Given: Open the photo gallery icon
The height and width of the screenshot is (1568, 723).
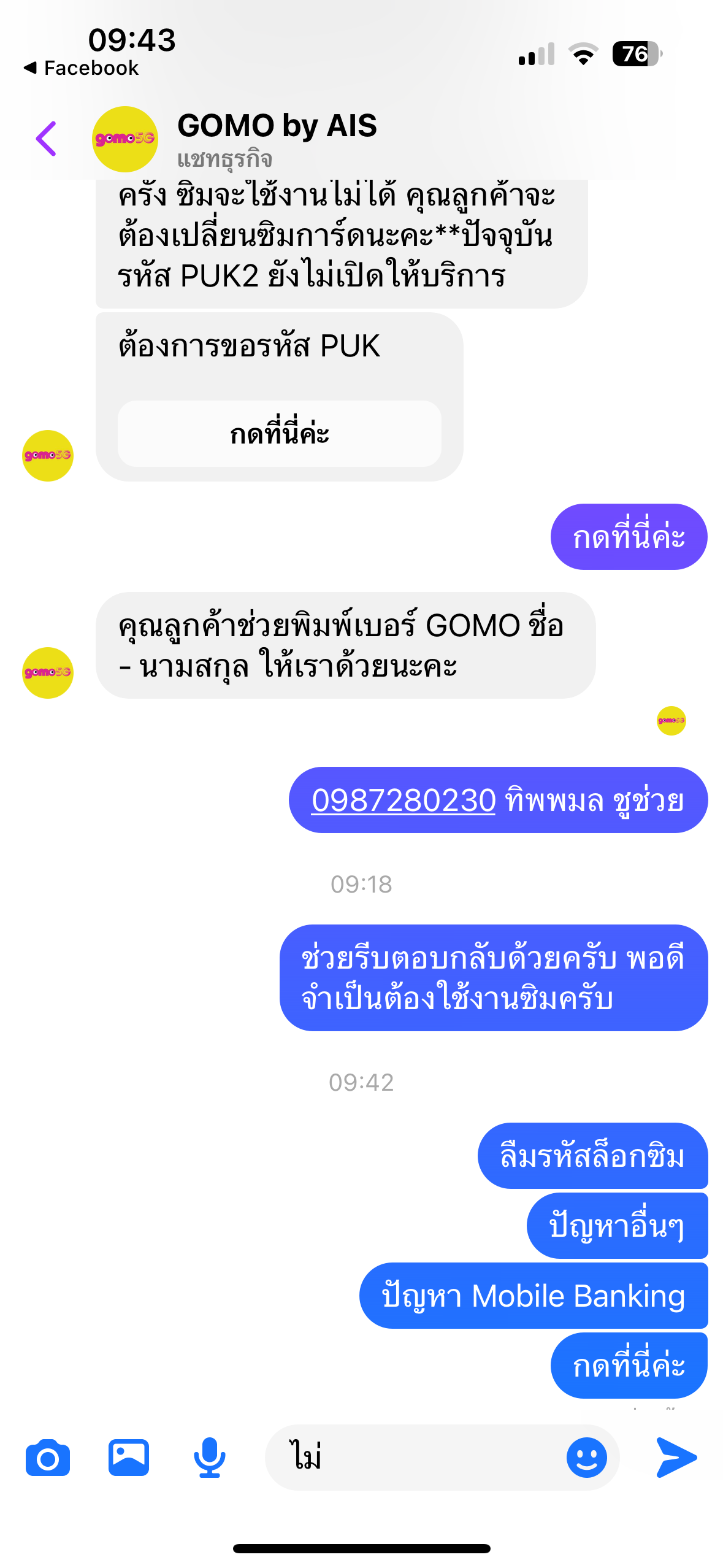Looking at the screenshot, I should coord(129,1458).
